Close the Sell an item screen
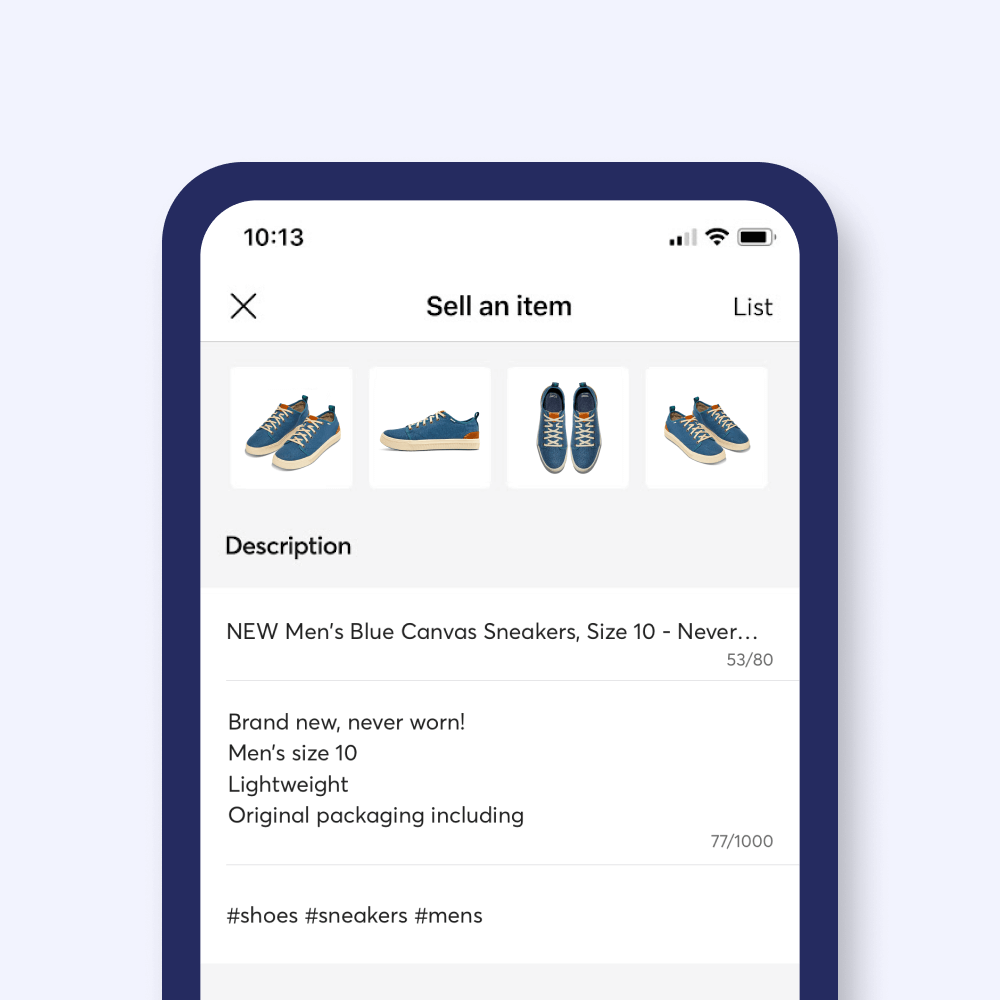 point(244,306)
